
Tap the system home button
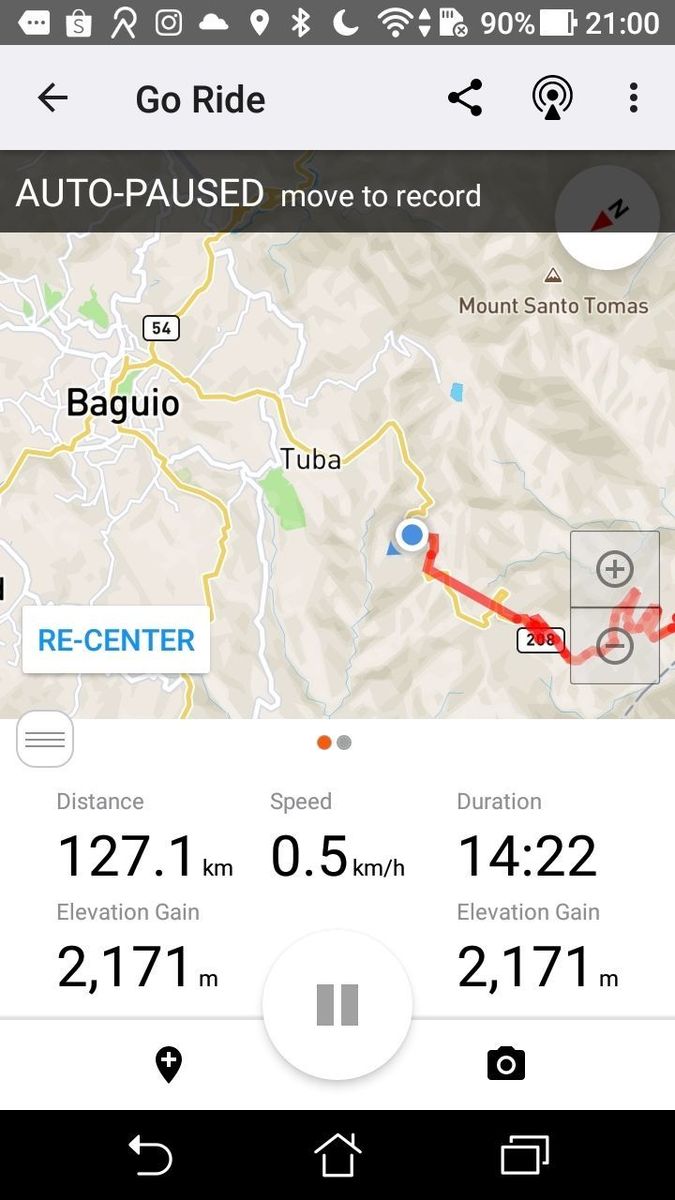(x=337, y=1156)
